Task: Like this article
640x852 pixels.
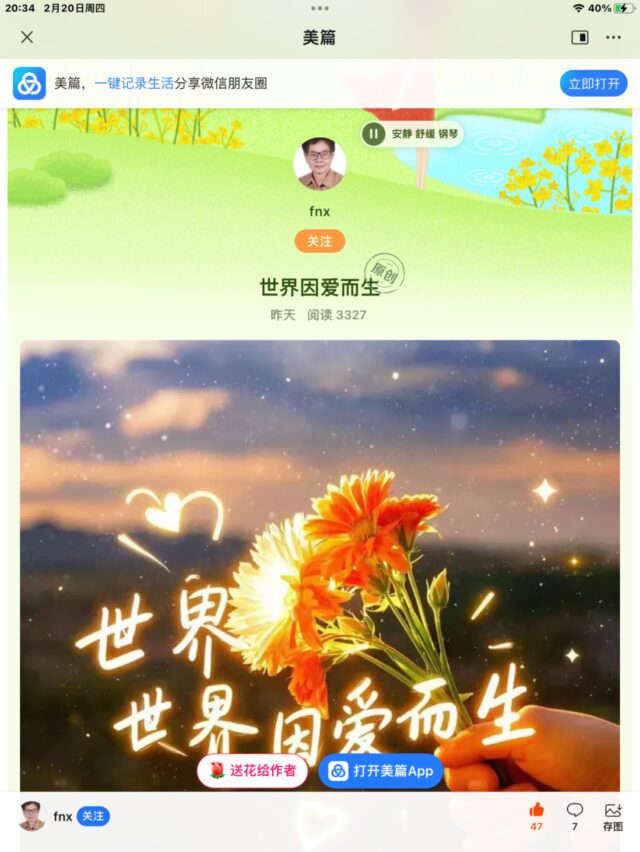Action: (x=537, y=810)
